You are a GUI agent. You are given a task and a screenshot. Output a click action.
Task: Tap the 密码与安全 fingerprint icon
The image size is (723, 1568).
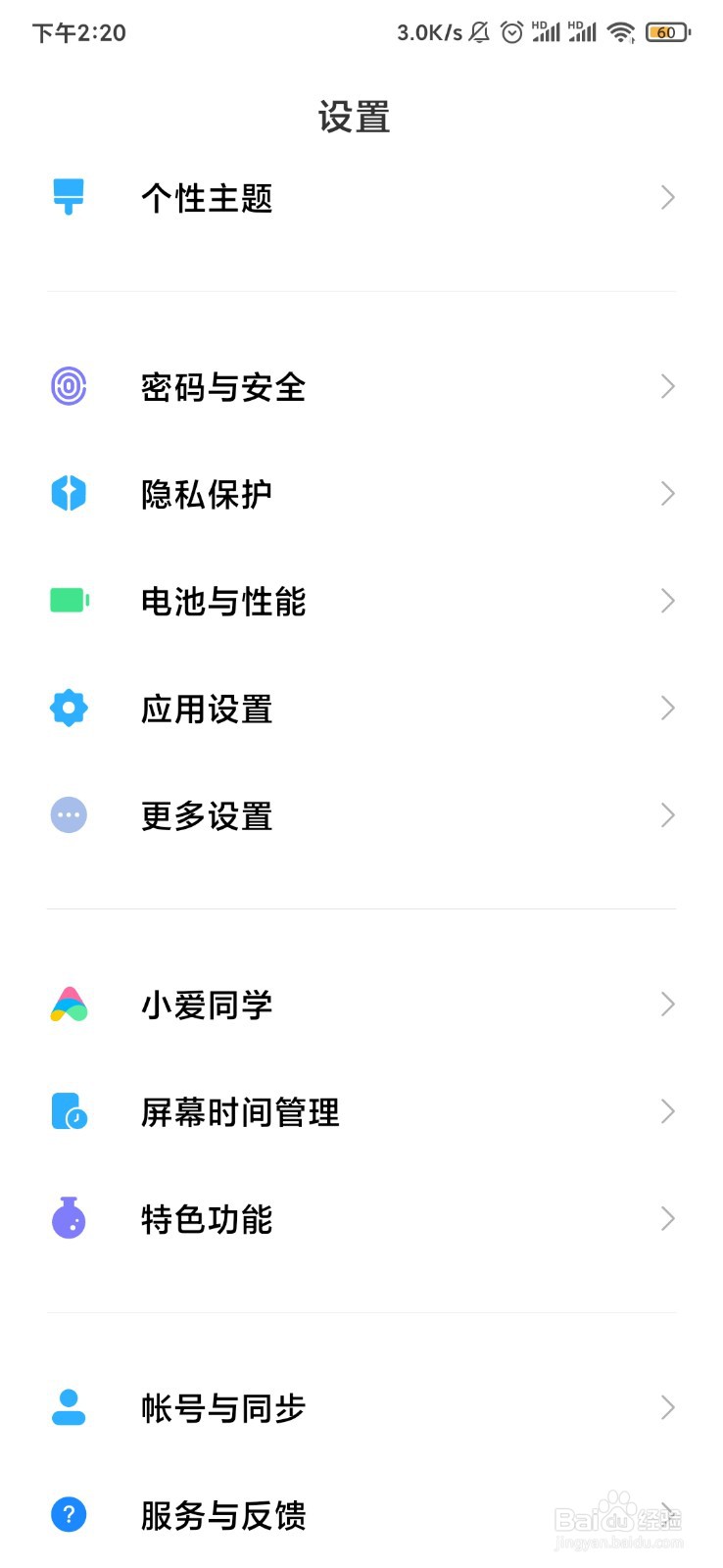tap(68, 387)
